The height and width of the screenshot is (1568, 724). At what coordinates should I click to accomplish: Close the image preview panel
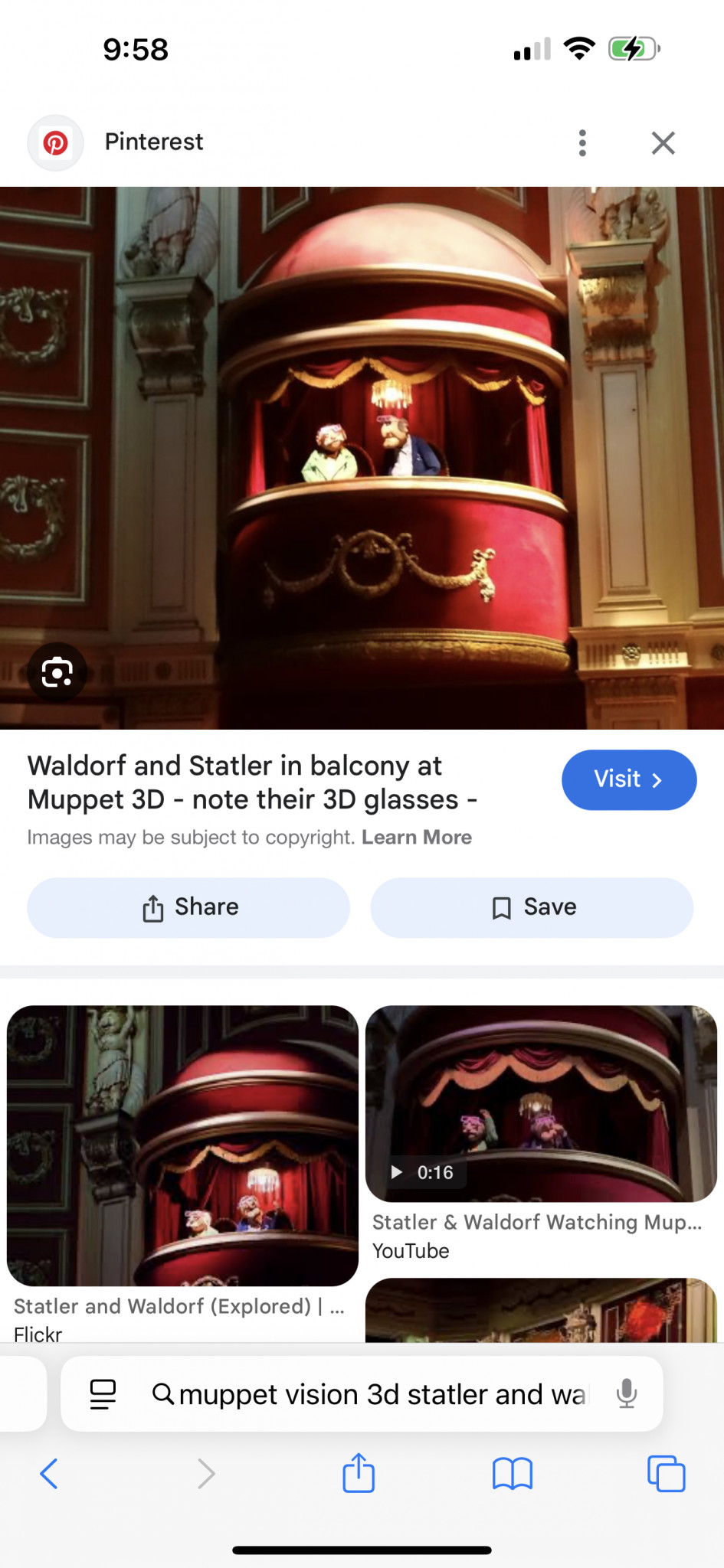pos(663,142)
